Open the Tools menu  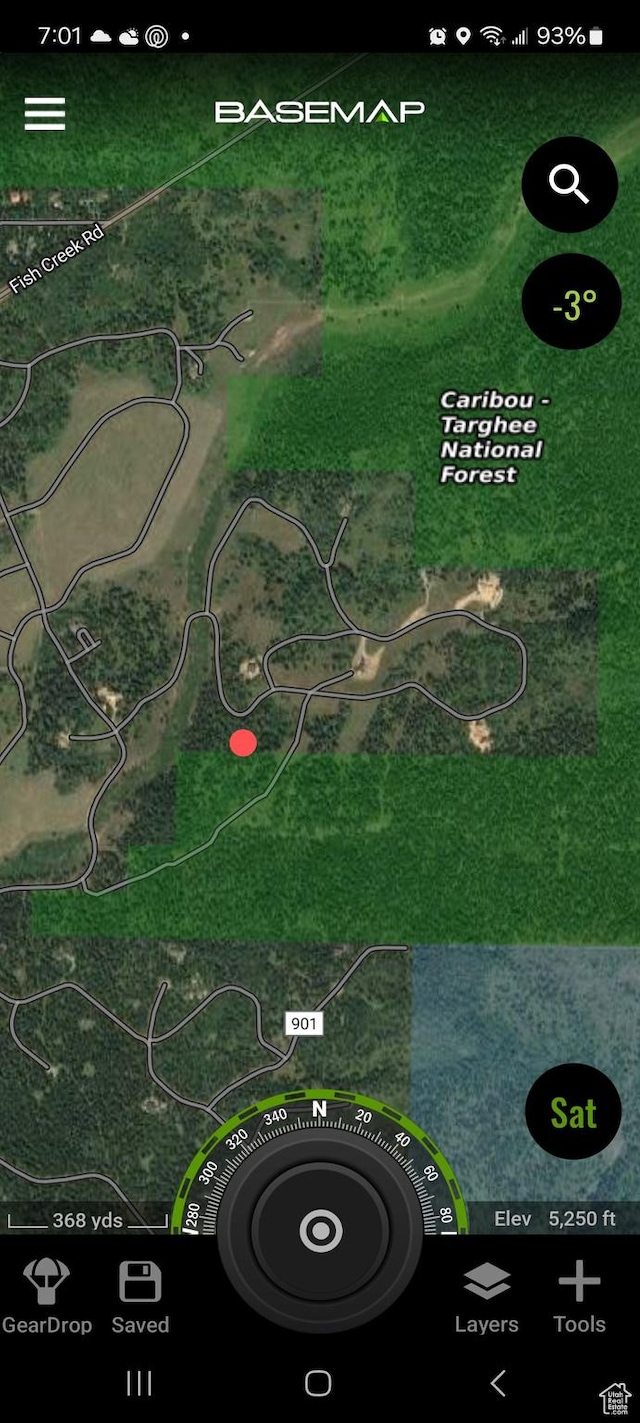579,1298
